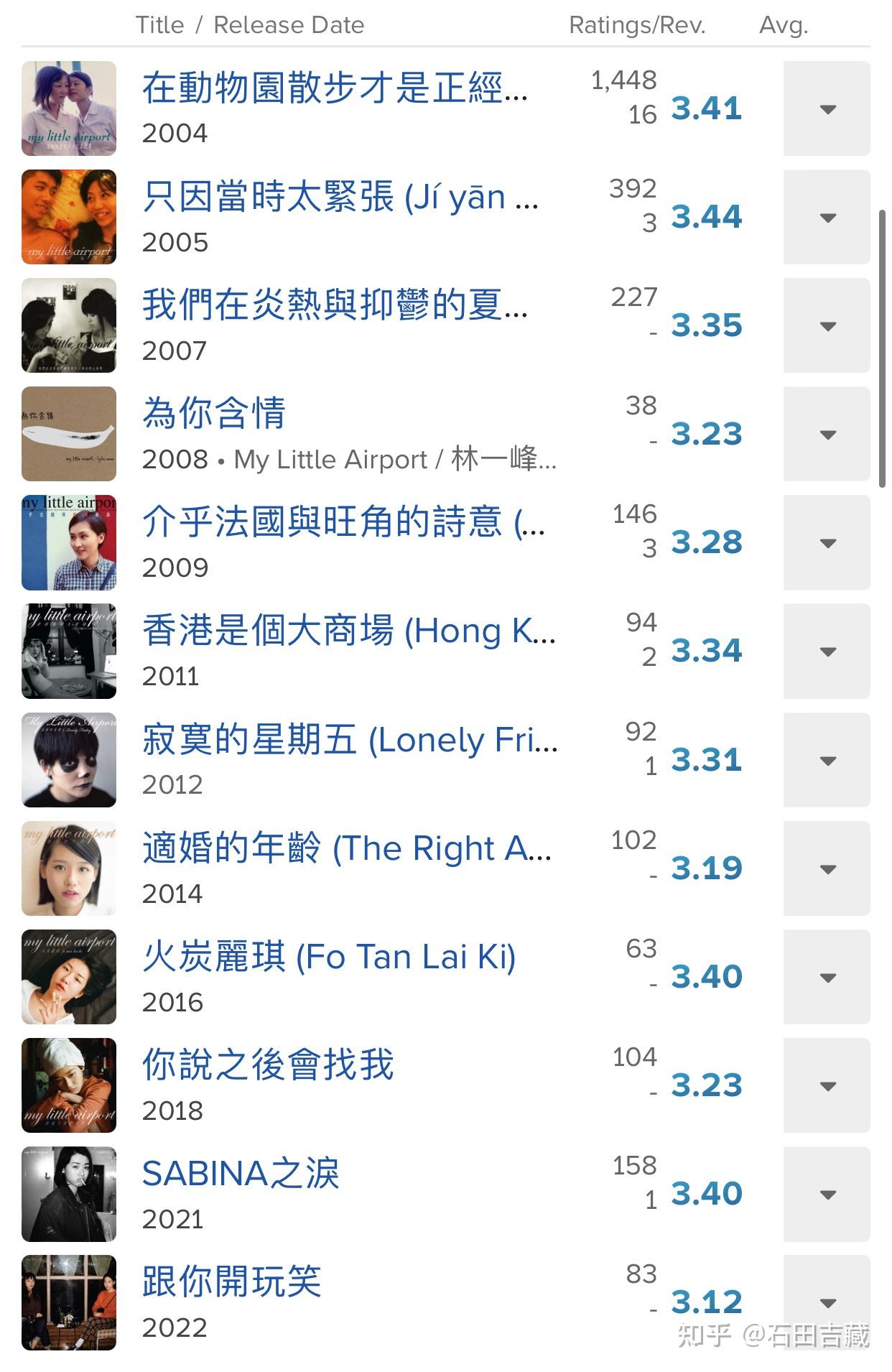Open the rating dropdown for 跟你開玩笑
This screenshot has height=1372, width=892.
tap(826, 1302)
